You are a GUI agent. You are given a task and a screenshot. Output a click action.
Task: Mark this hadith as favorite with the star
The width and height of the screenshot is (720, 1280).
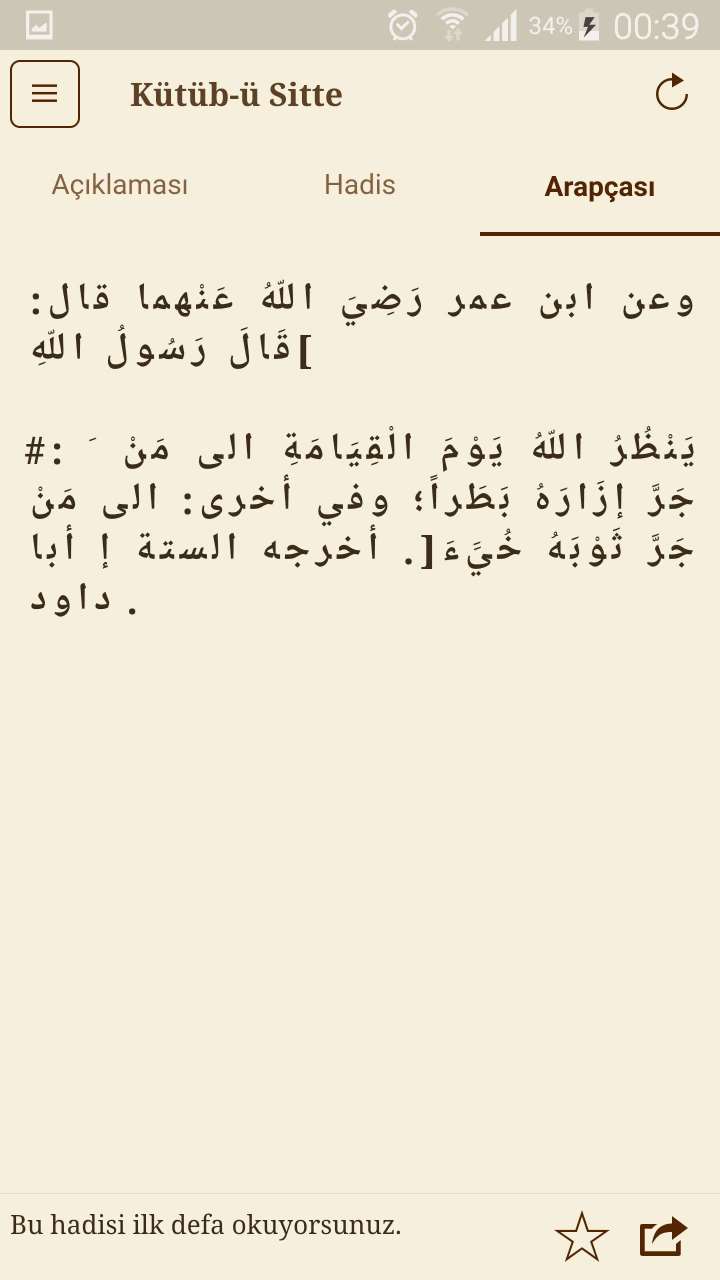tap(581, 1236)
